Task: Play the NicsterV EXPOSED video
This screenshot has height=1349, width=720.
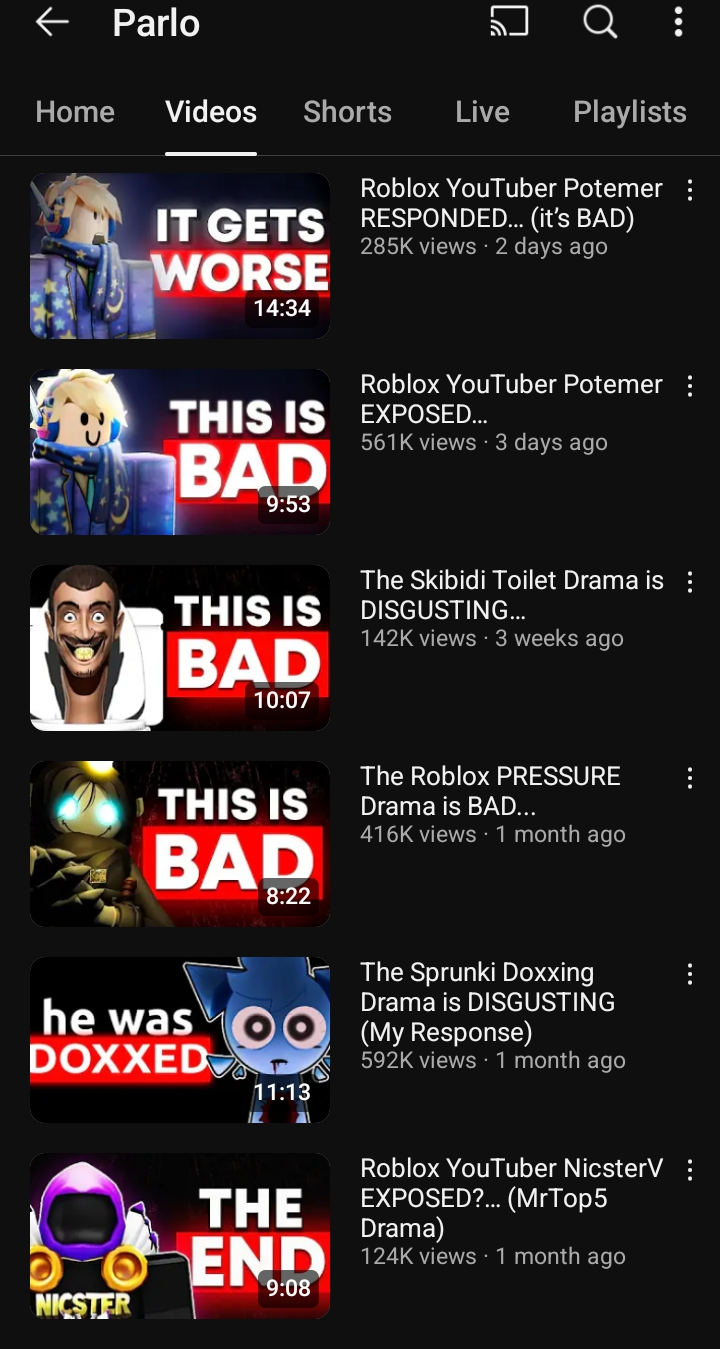Action: coord(180,1236)
